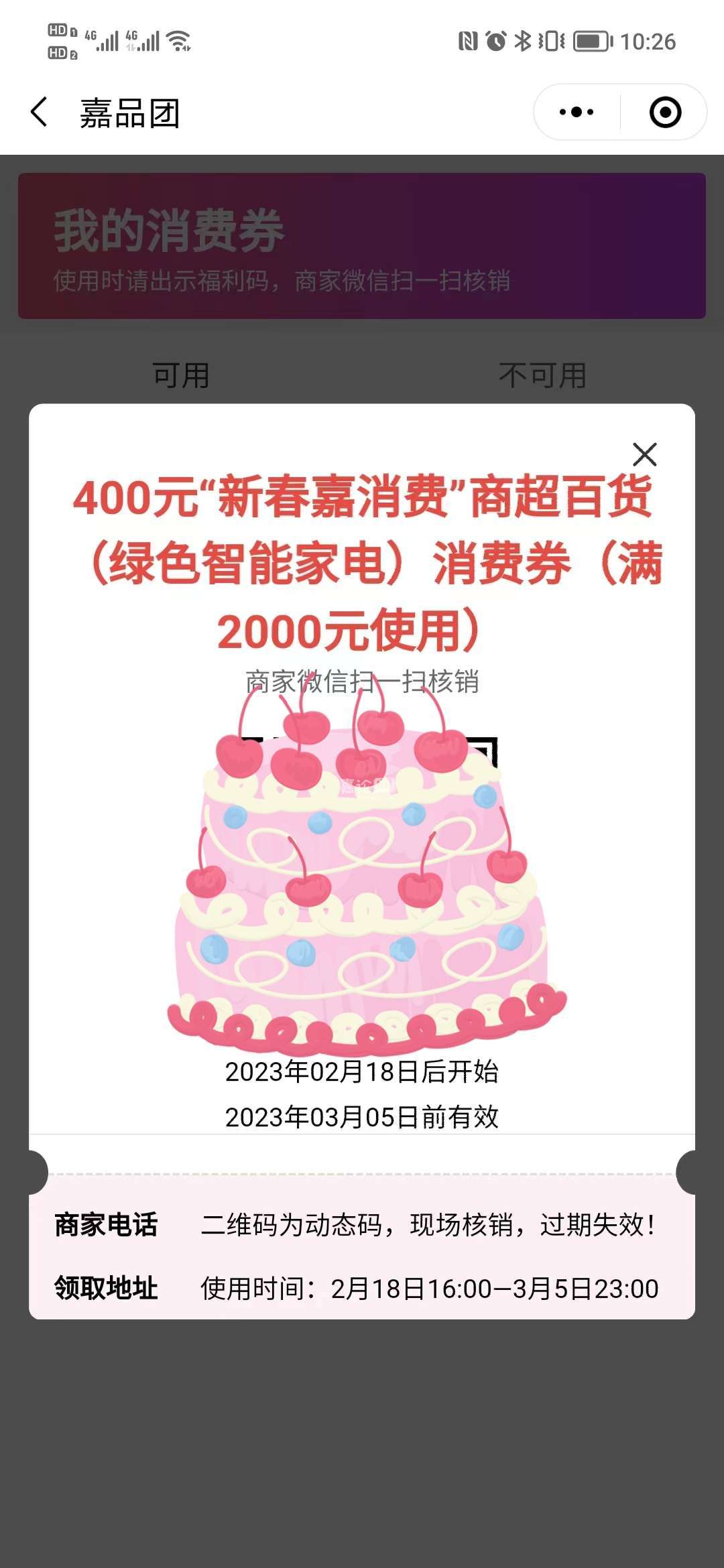Go back from 嘉品团 page
This screenshot has width=724, height=1568.
(x=40, y=112)
